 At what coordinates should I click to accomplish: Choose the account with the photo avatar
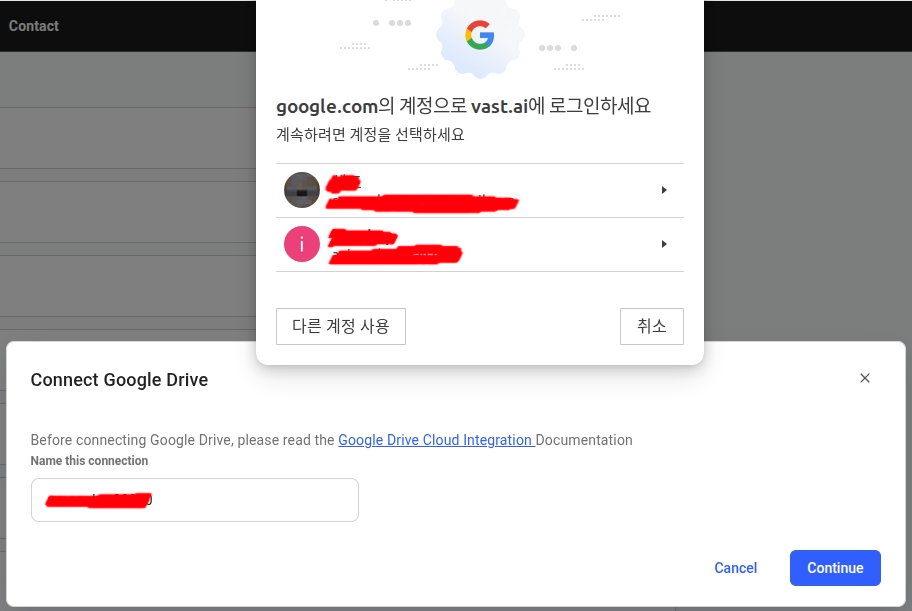[479, 190]
